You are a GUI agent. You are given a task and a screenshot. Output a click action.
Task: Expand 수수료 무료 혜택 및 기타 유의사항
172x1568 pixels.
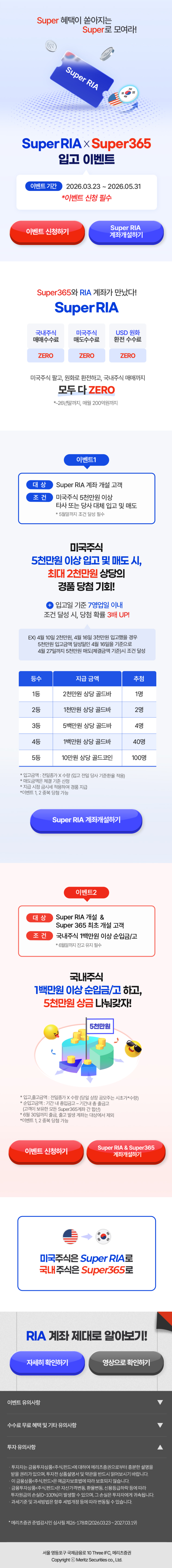(x=86, y=1424)
